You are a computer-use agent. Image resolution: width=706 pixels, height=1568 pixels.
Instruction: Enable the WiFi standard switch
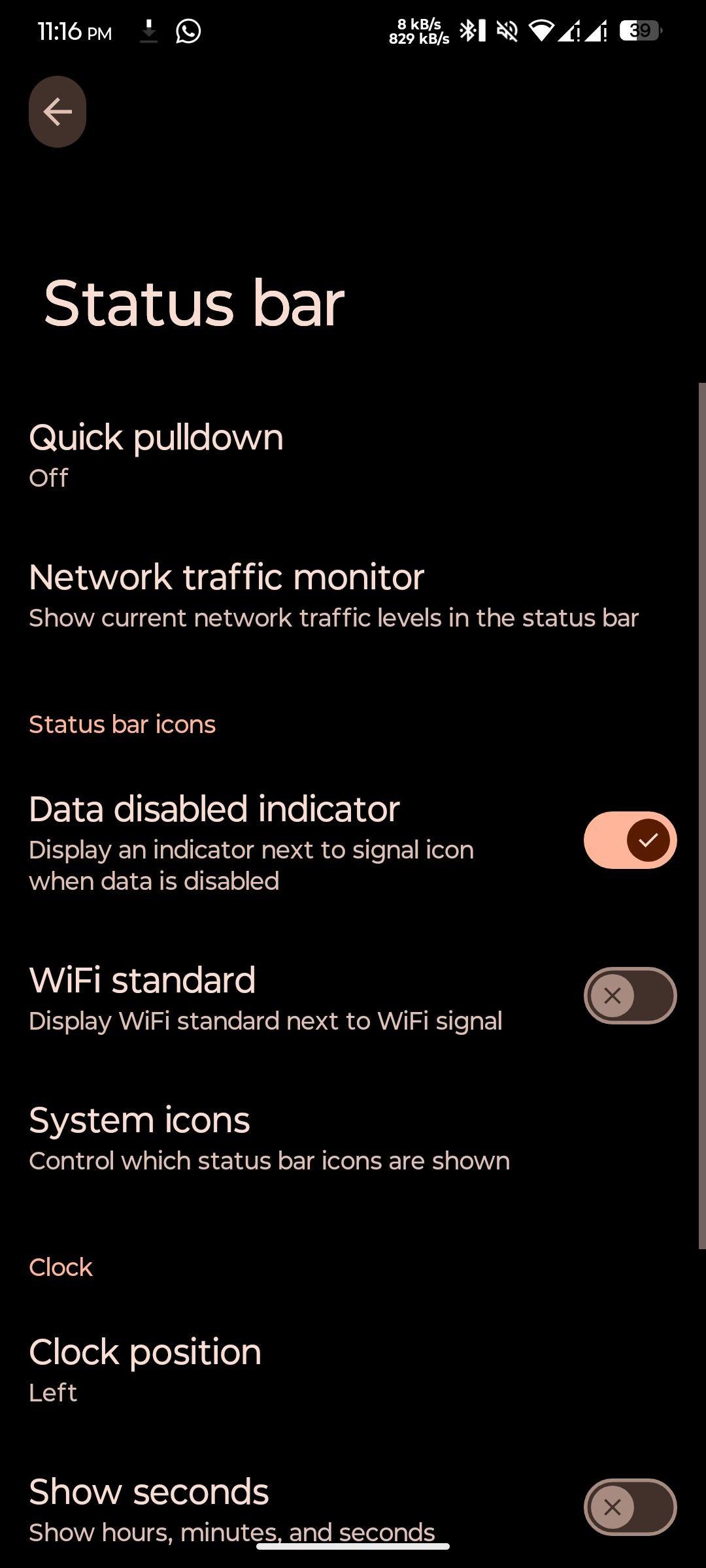pos(630,996)
